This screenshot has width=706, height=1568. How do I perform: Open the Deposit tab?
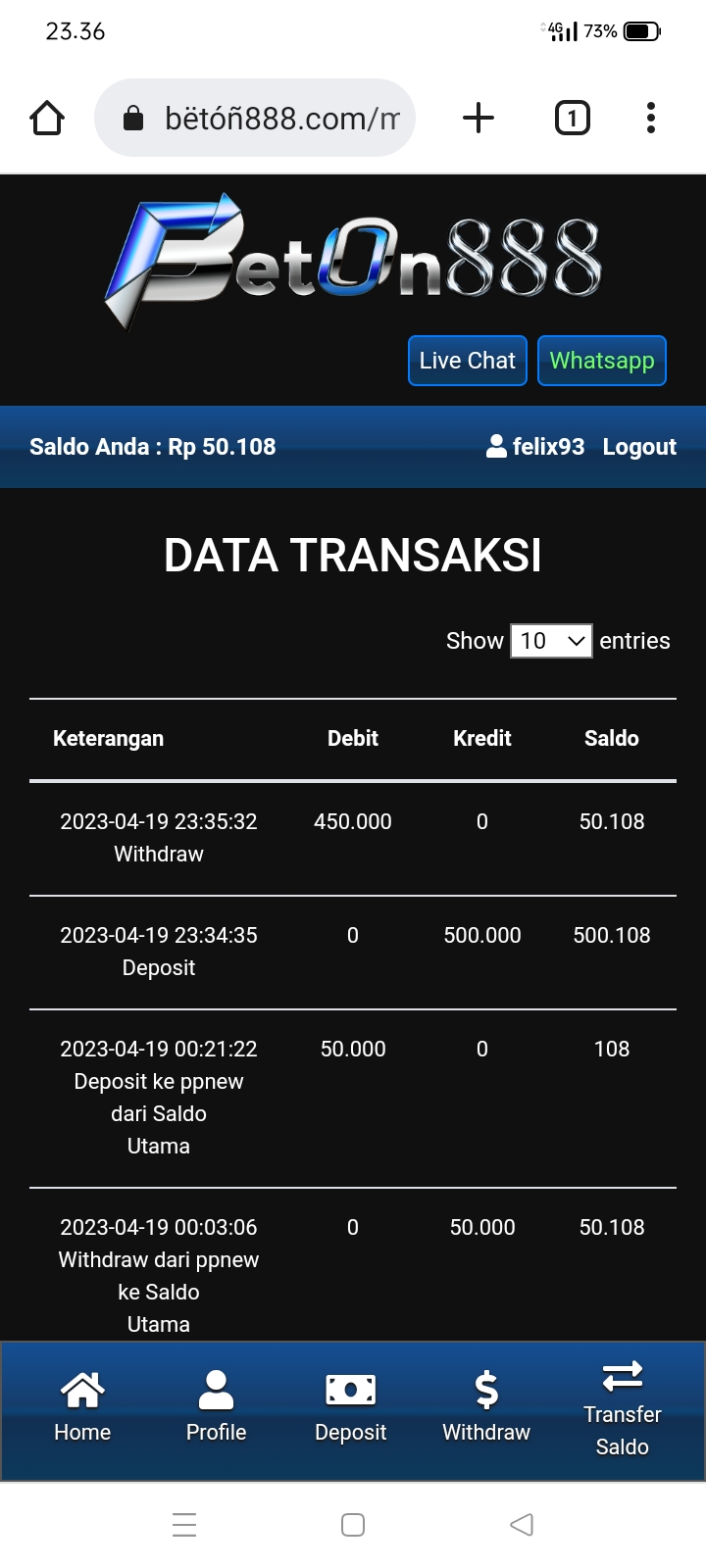[x=351, y=1409]
